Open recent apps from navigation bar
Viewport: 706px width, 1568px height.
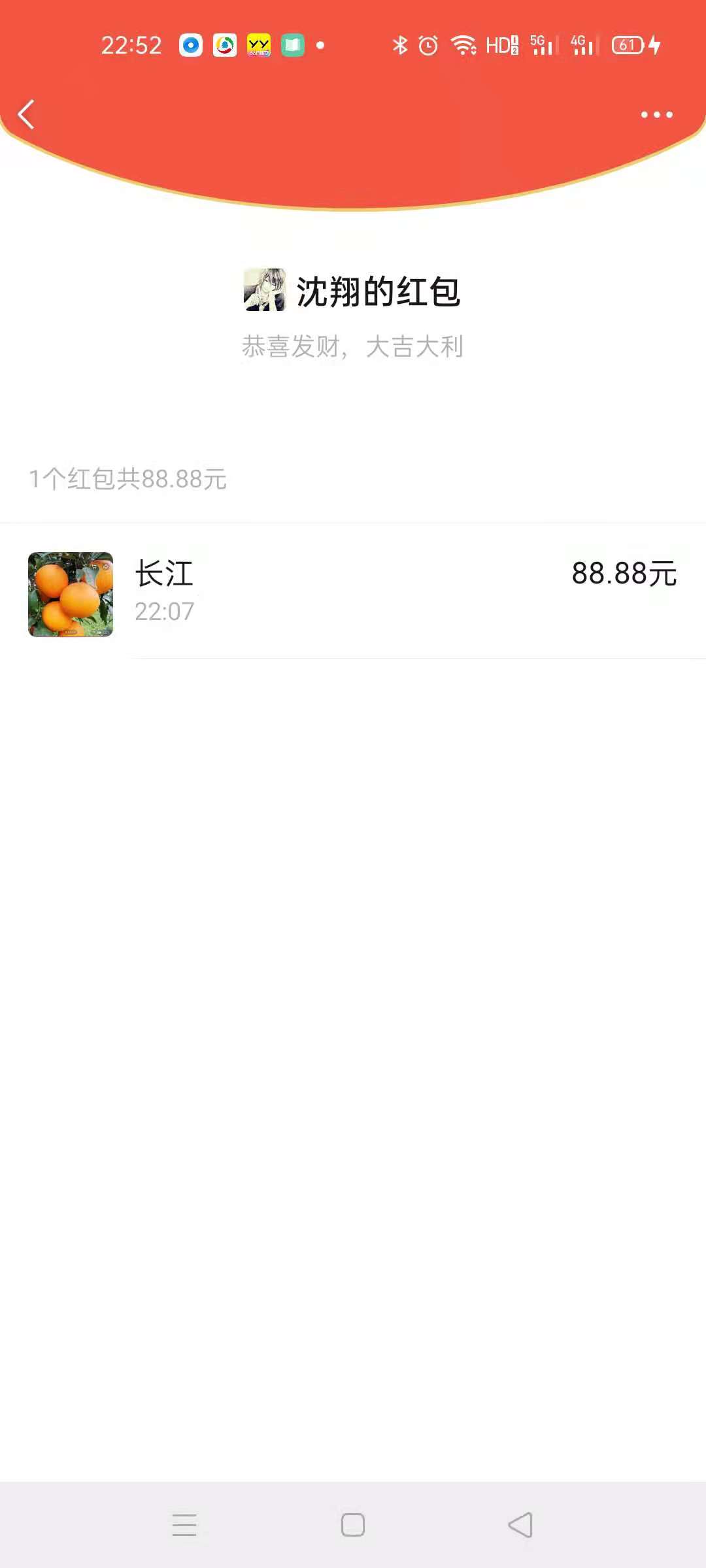184,1525
